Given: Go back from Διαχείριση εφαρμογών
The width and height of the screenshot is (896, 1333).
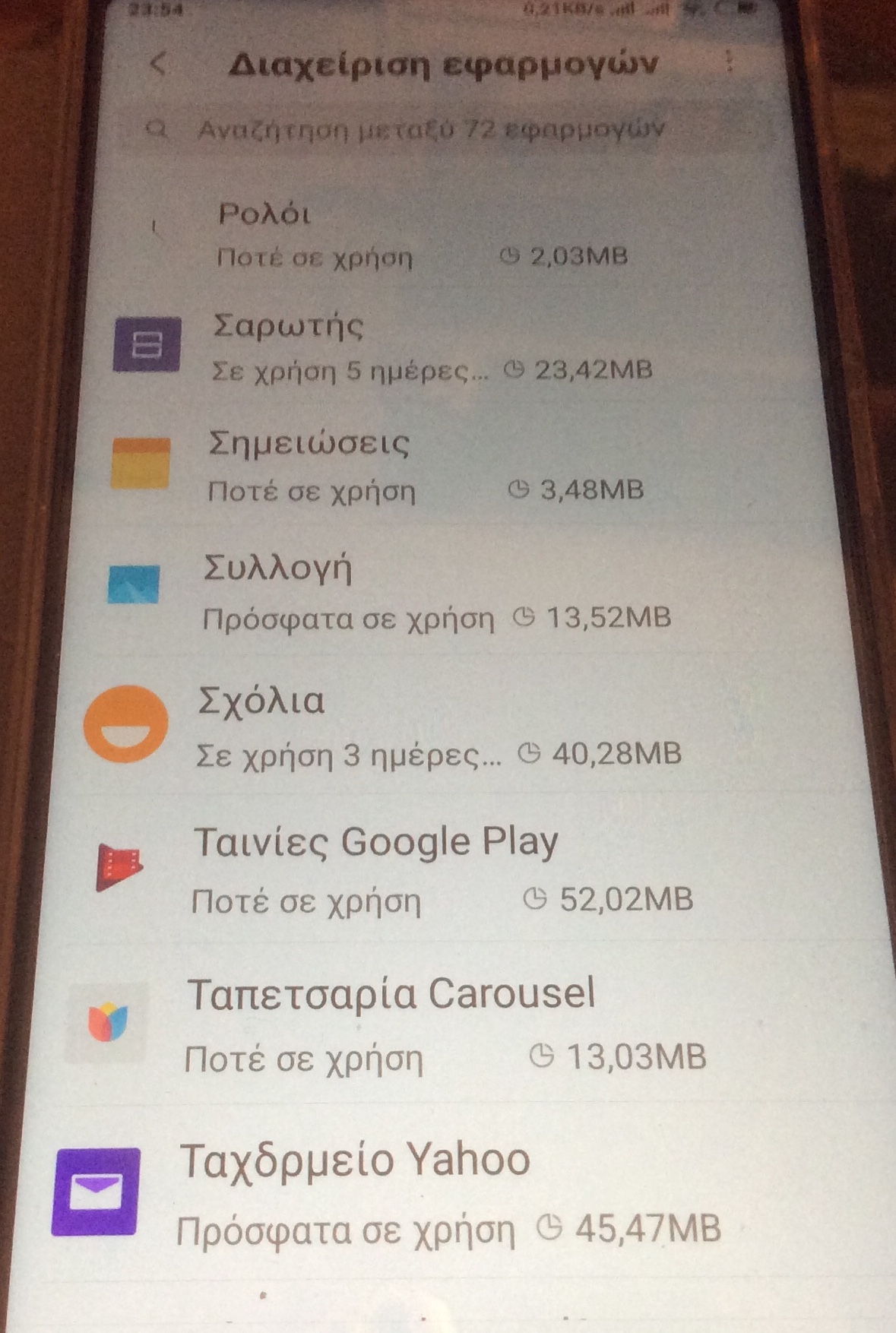Looking at the screenshot, I should pos(158,64).
